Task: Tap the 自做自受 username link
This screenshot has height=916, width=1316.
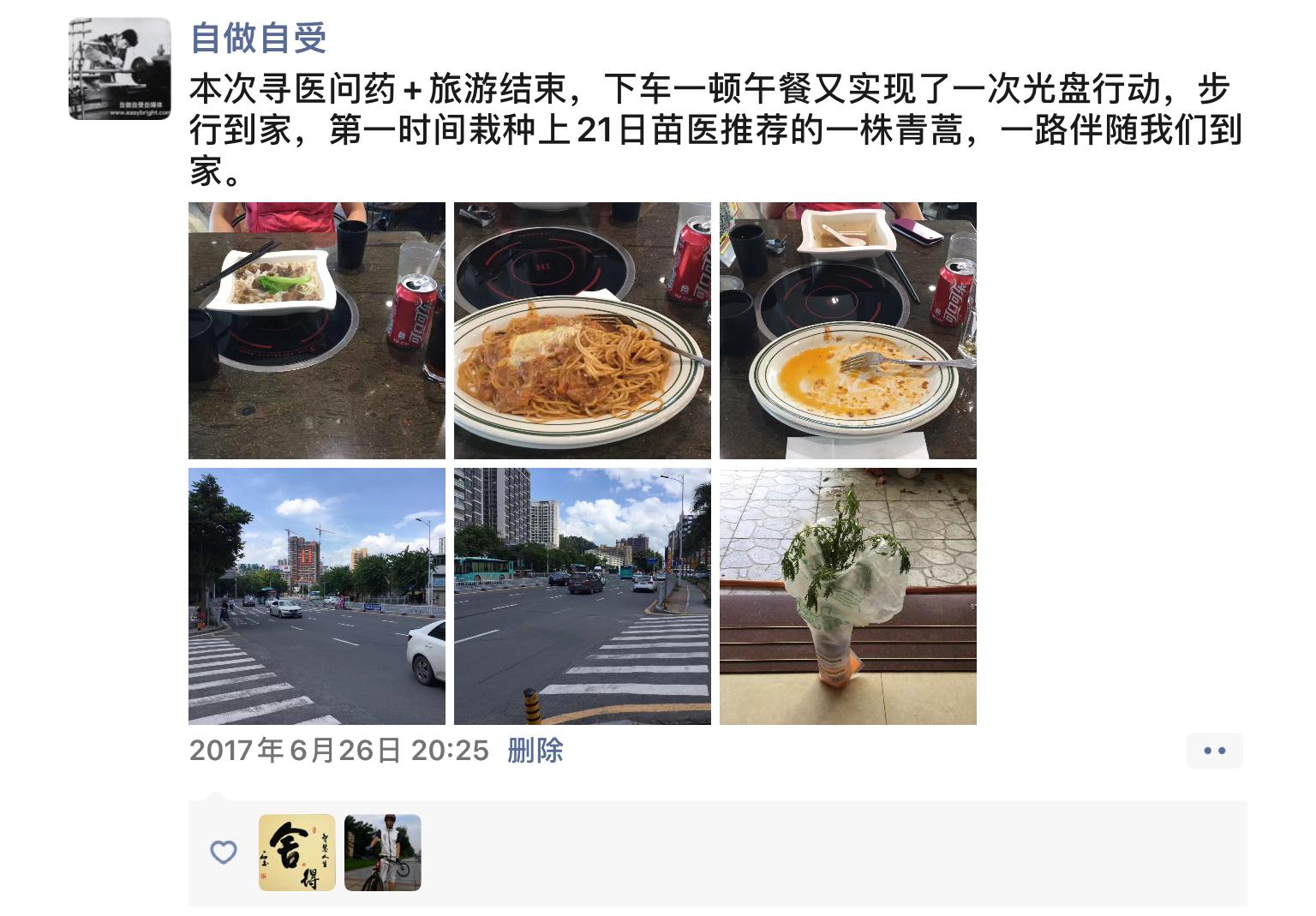Action: (259, 38)
